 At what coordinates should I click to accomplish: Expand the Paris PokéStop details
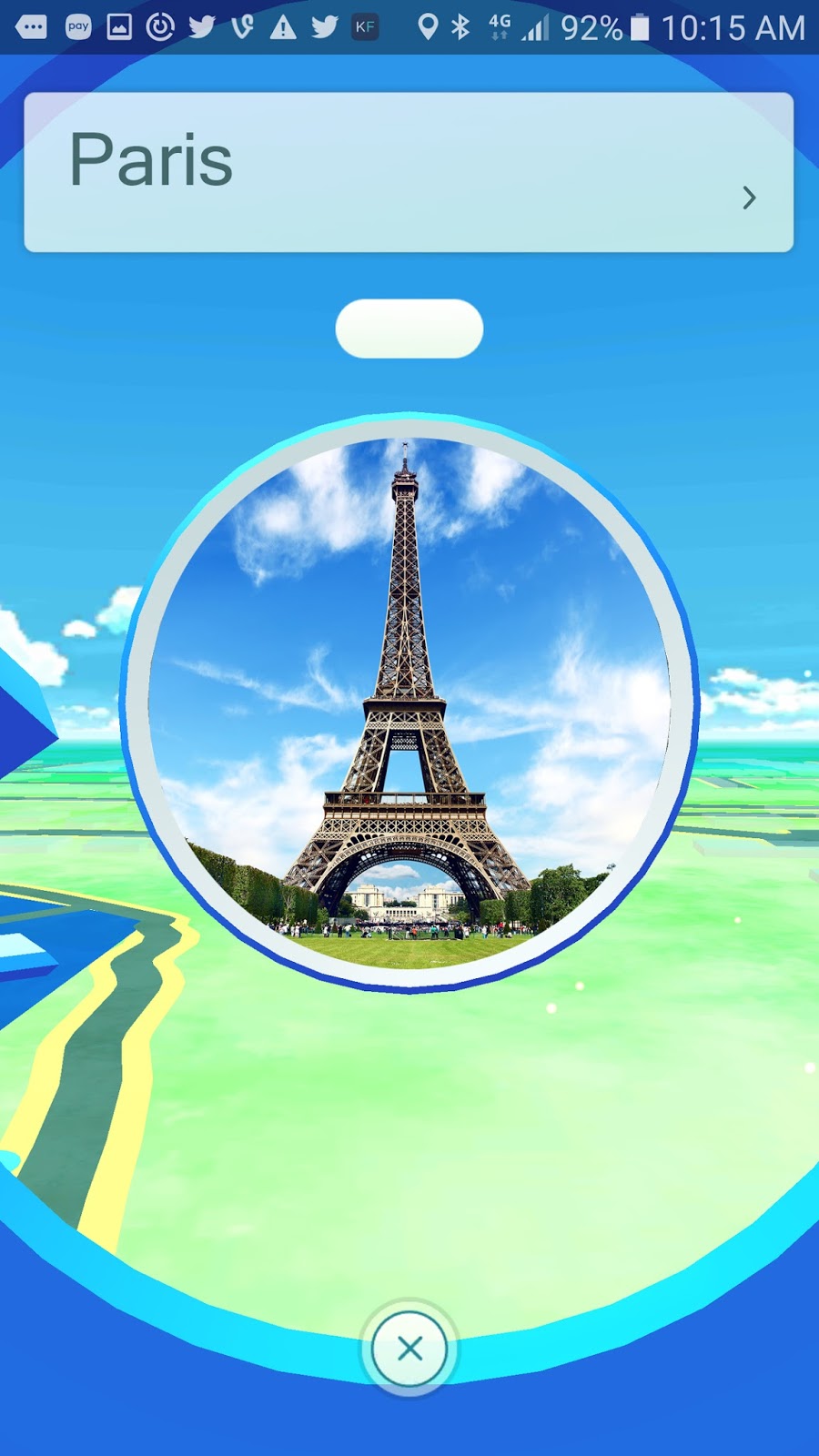coord(748,197)
